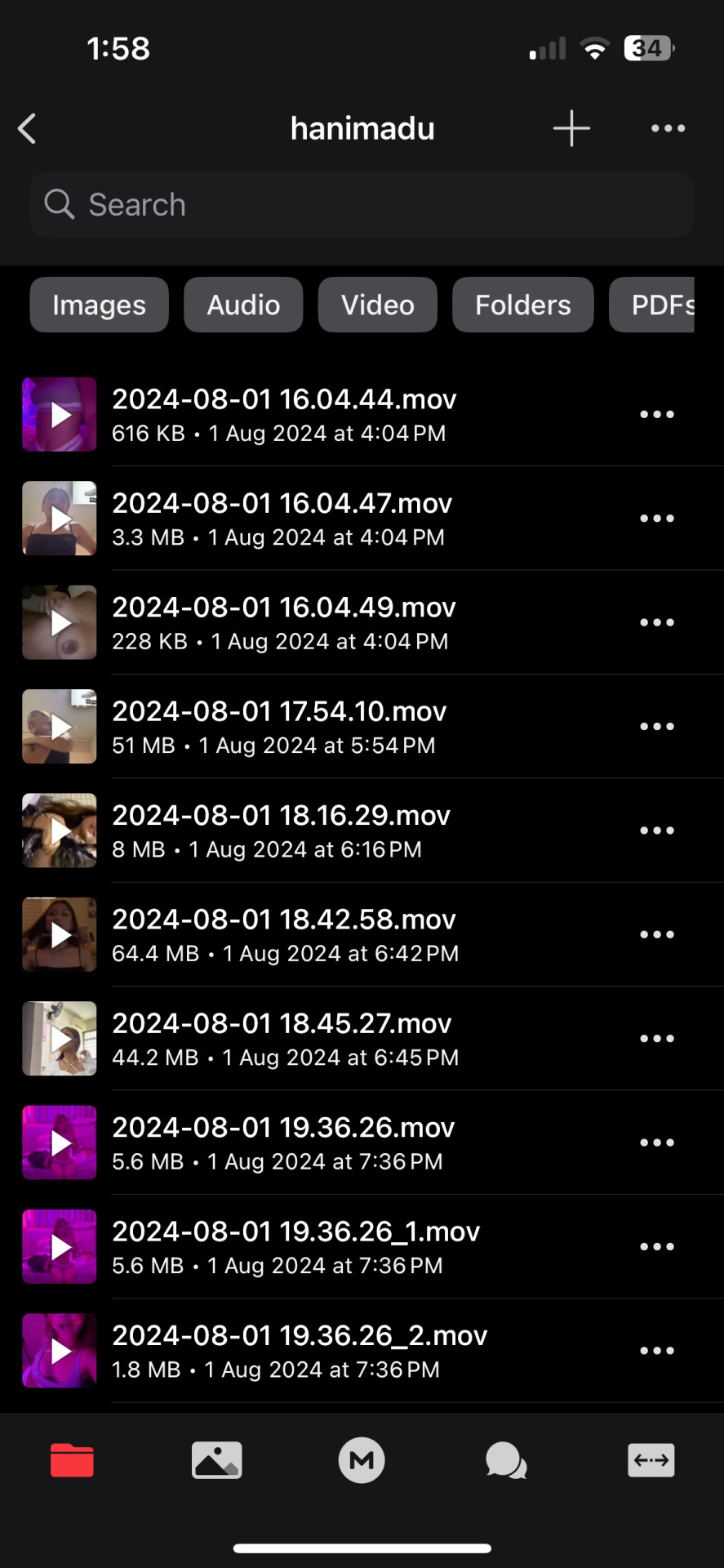Screen dimensions: 724x1568
Task: Tap the plus icon to add files
Action: (571, 128)
